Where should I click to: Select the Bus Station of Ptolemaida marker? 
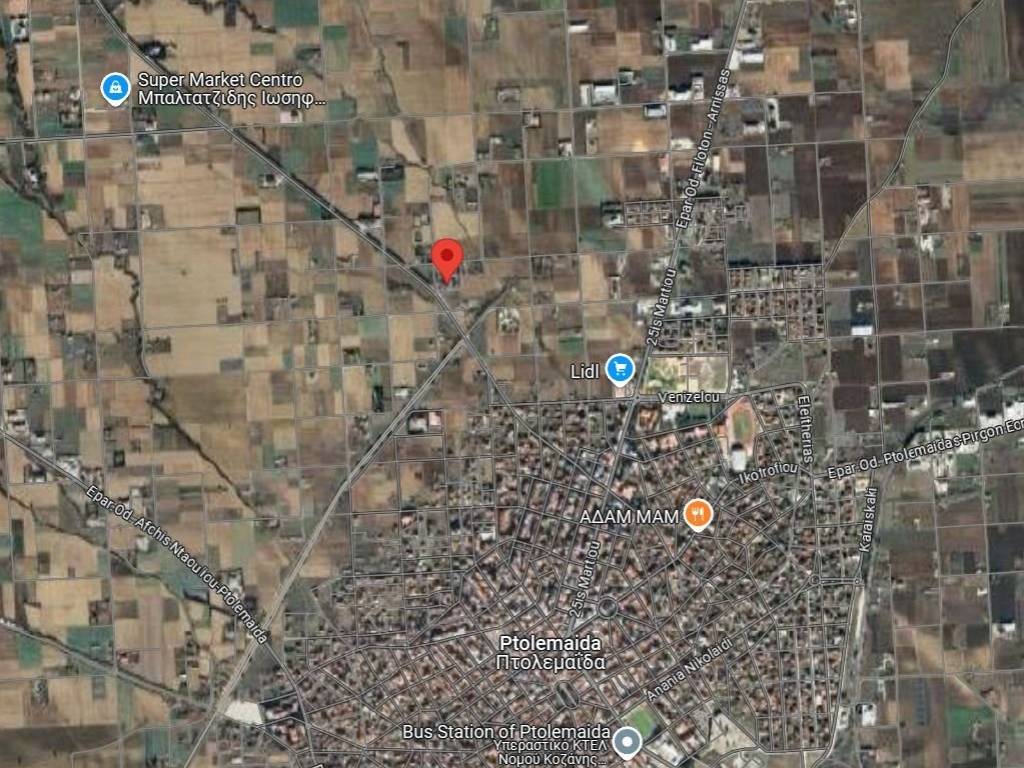pyautogui.click(x=627, y=741)
